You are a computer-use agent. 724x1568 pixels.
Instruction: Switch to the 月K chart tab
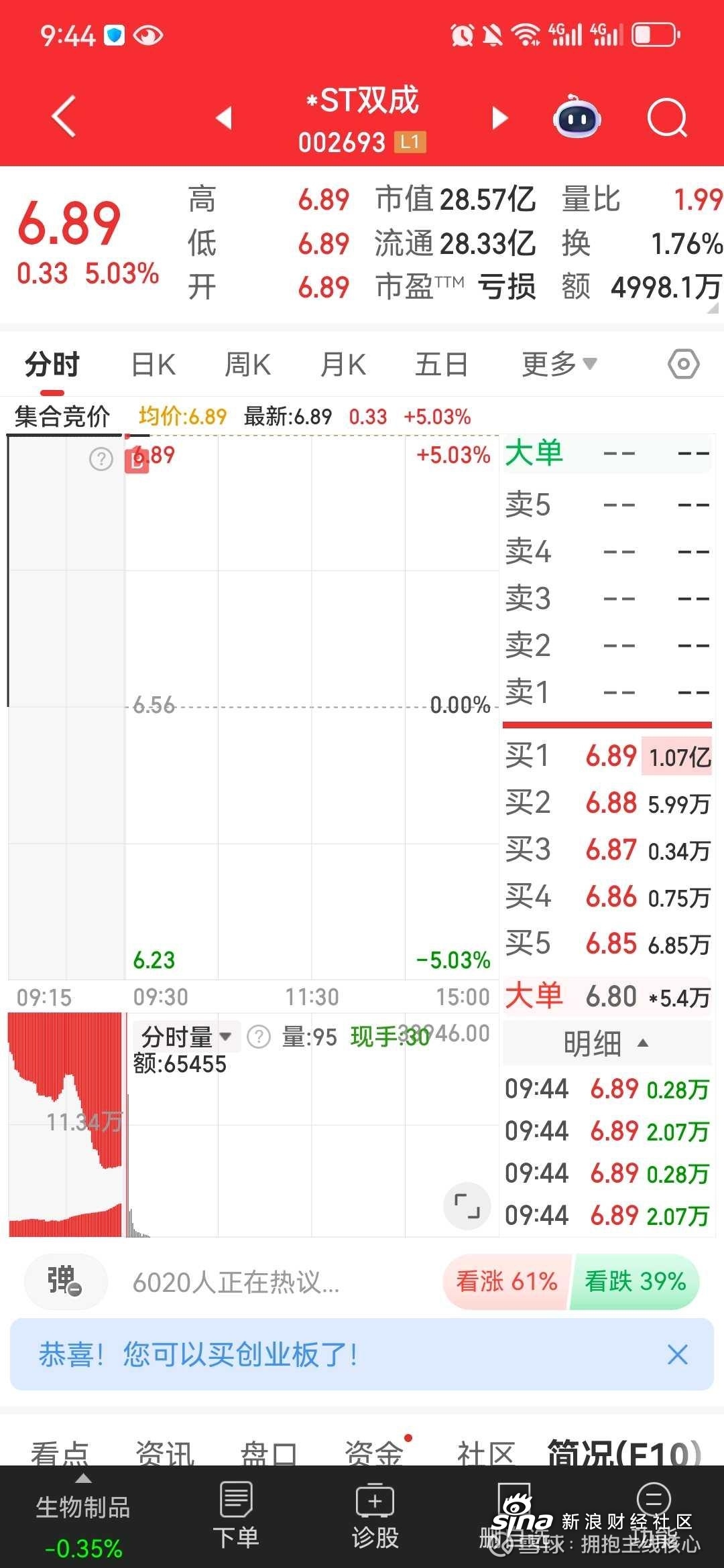343,365
